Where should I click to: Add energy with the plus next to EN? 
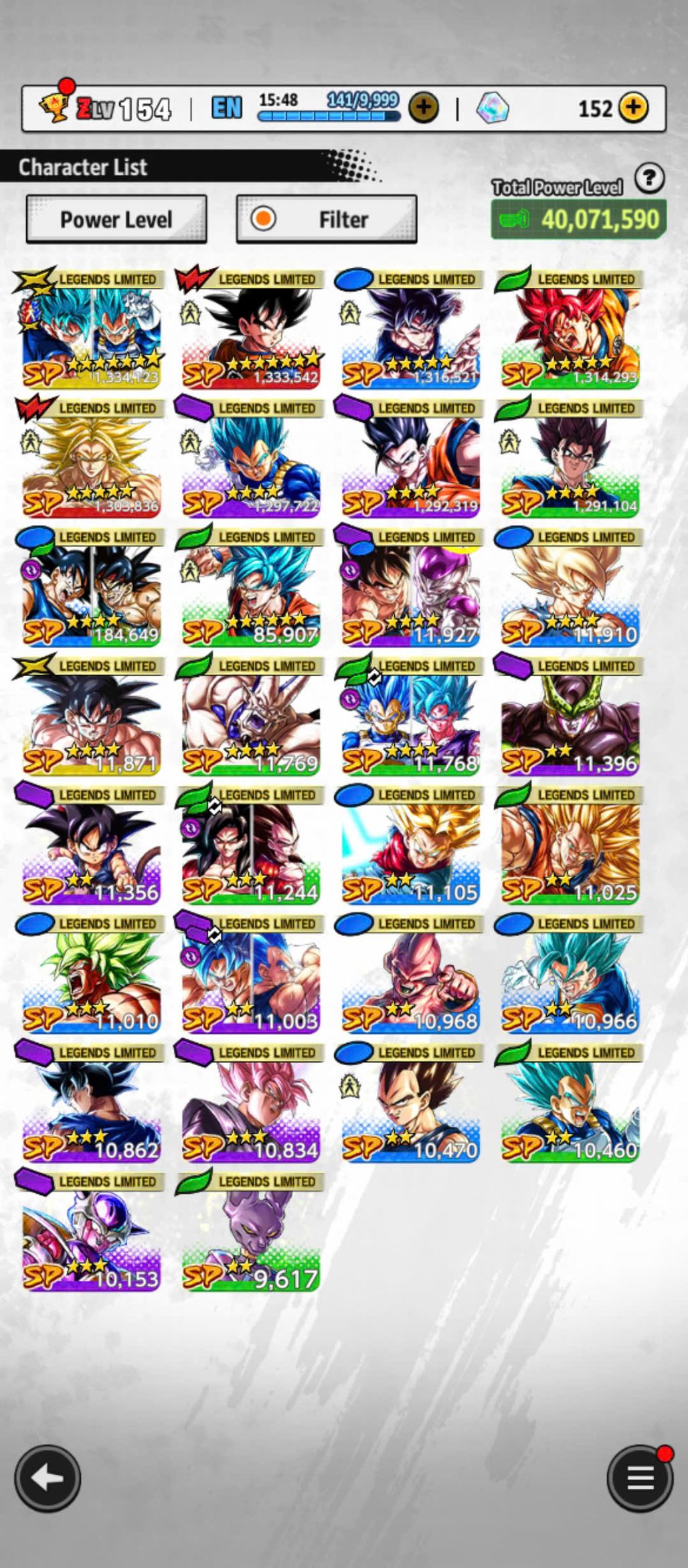(423, 107)
